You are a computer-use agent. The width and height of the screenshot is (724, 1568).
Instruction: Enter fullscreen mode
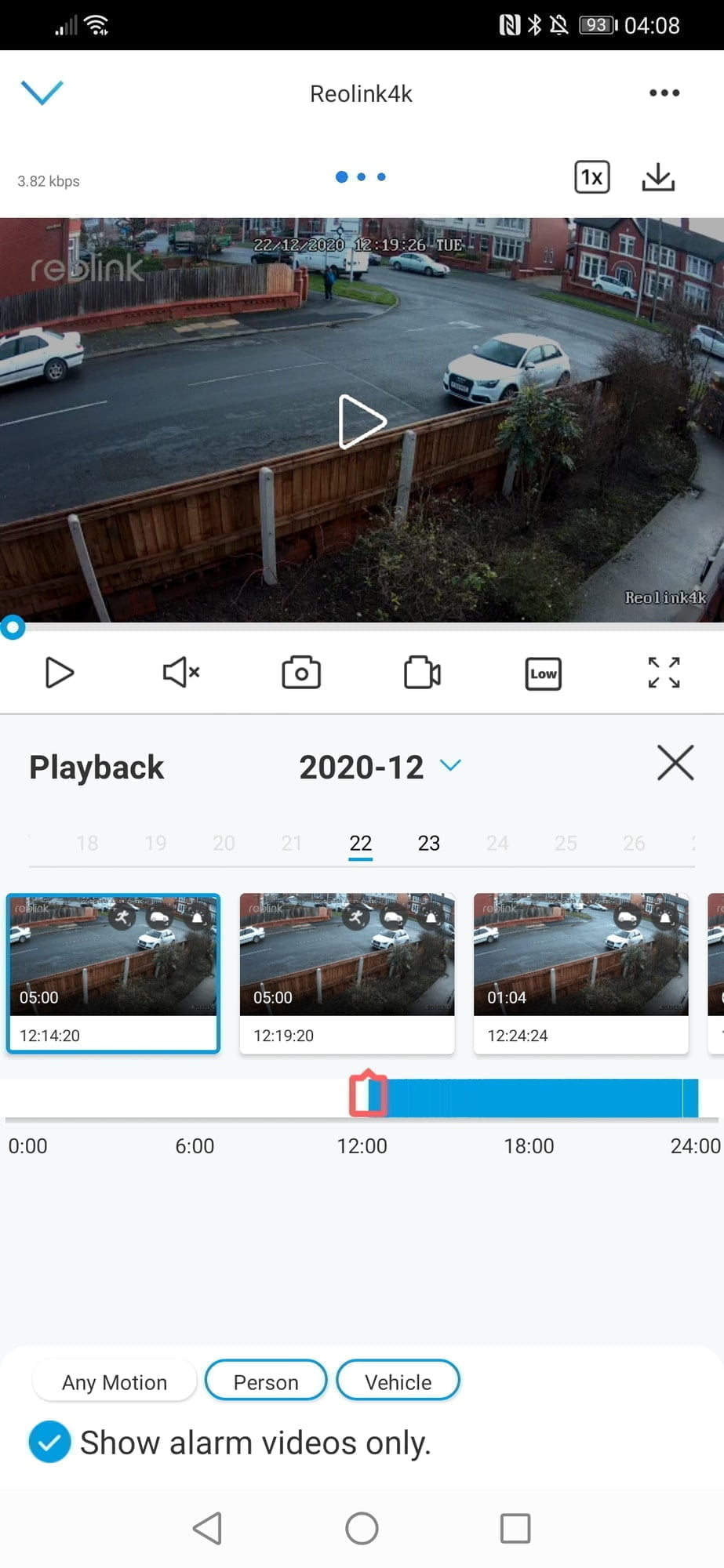[664, 673]
